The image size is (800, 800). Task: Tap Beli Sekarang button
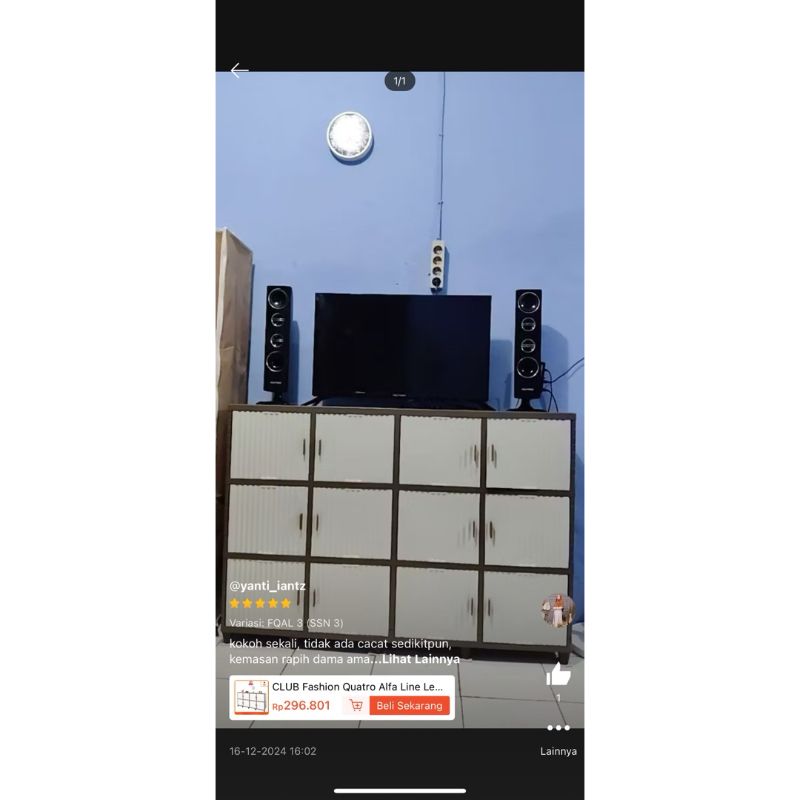click(x=410, y=705)
